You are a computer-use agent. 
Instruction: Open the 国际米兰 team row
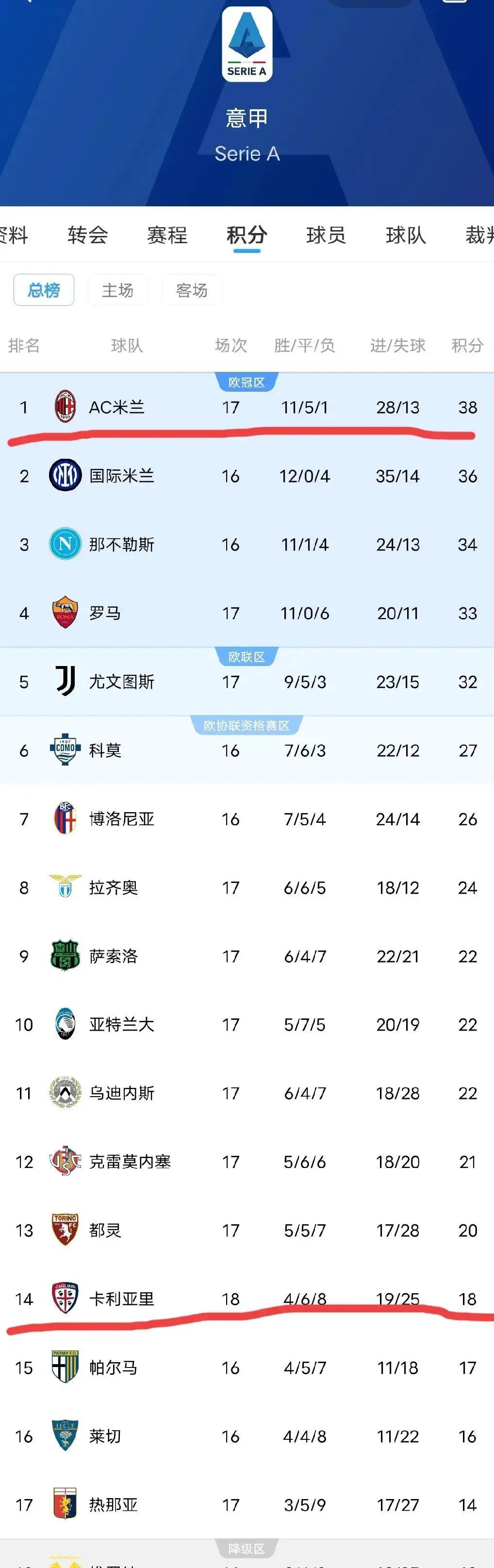click(122, 476)
